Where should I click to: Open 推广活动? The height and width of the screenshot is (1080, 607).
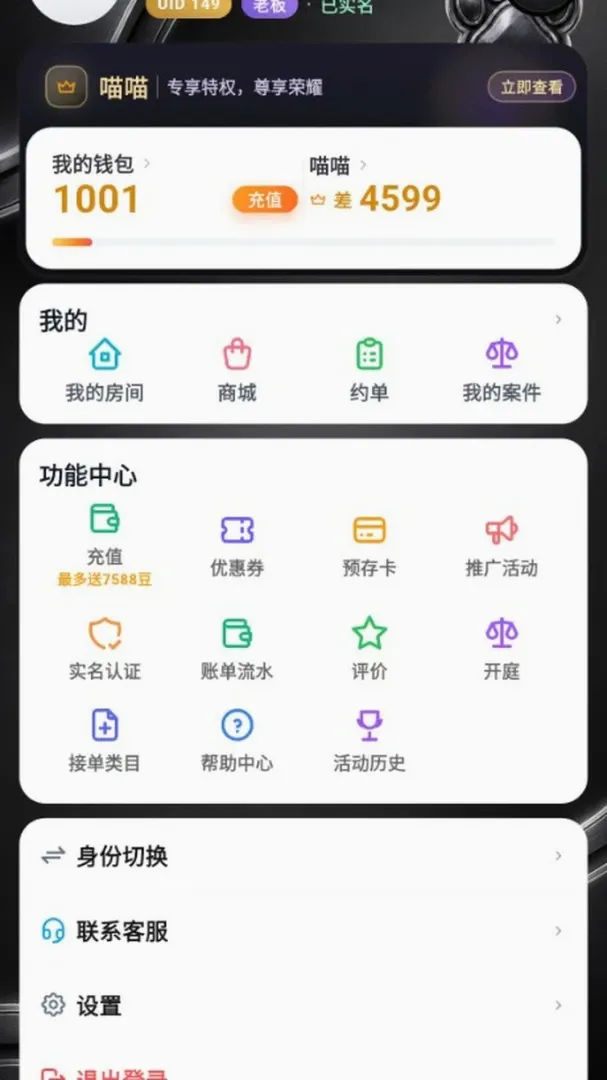click(502, 547)
